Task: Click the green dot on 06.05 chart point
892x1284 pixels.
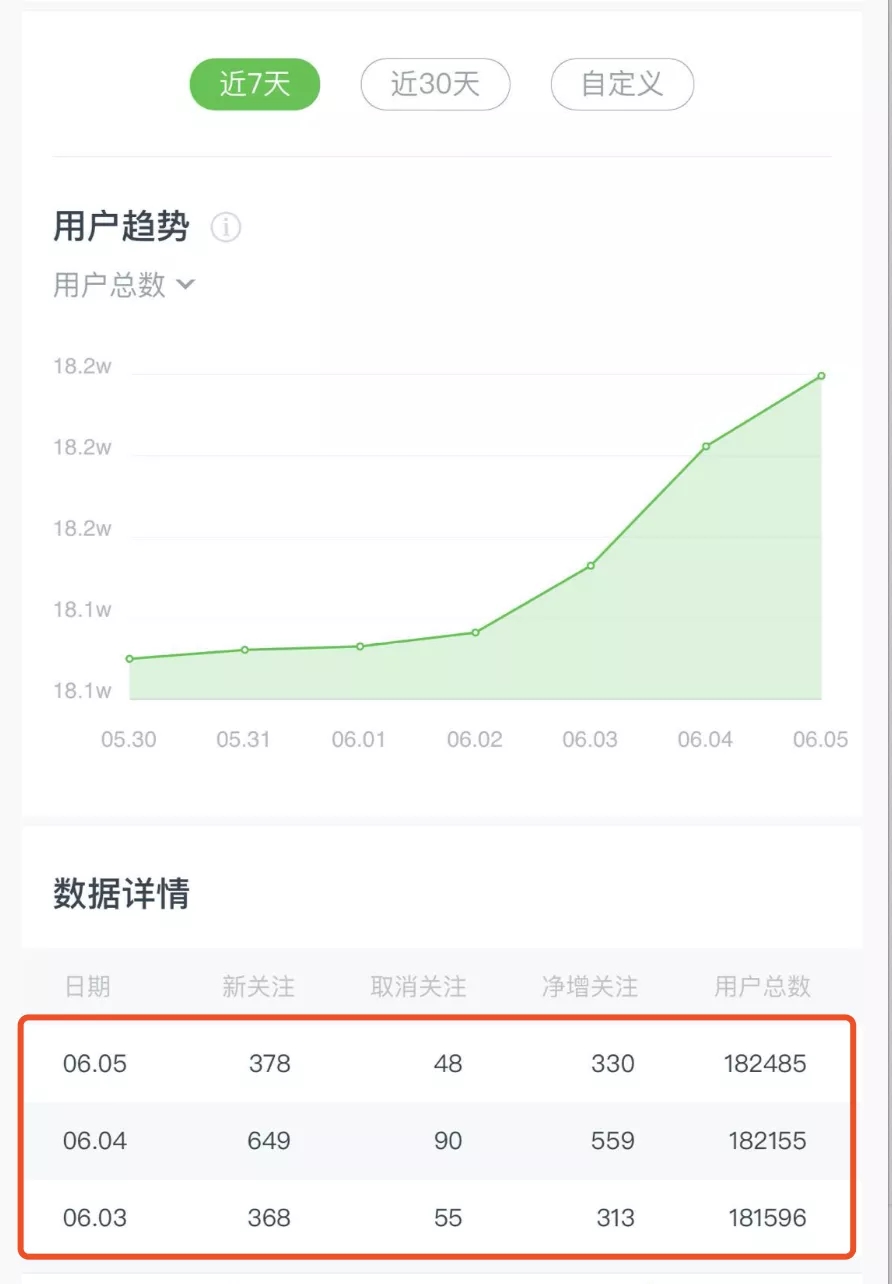Action: [x=820, y=376]
